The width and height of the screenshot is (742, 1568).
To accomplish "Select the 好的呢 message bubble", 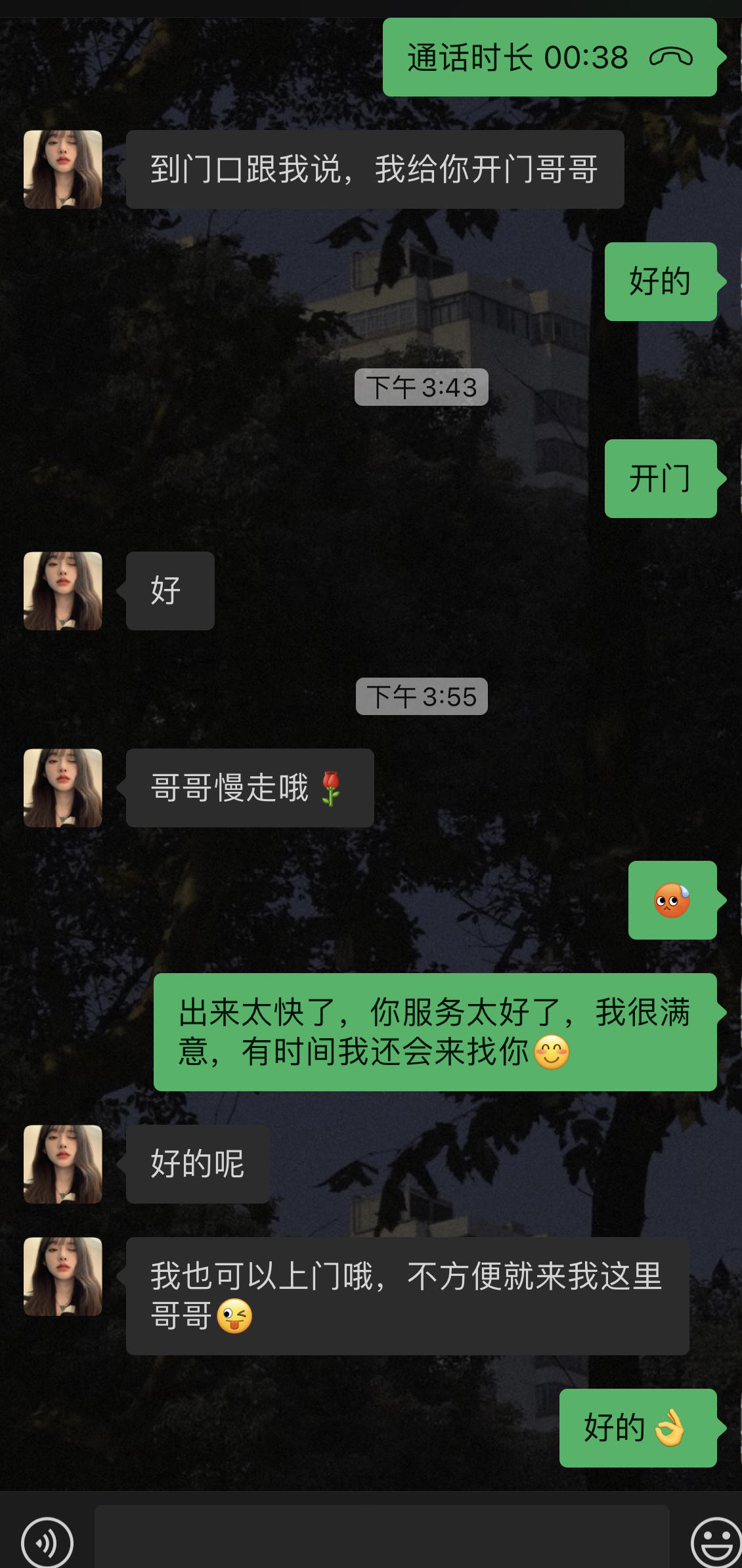I will pyautogui.click(x=196, y=1162).
